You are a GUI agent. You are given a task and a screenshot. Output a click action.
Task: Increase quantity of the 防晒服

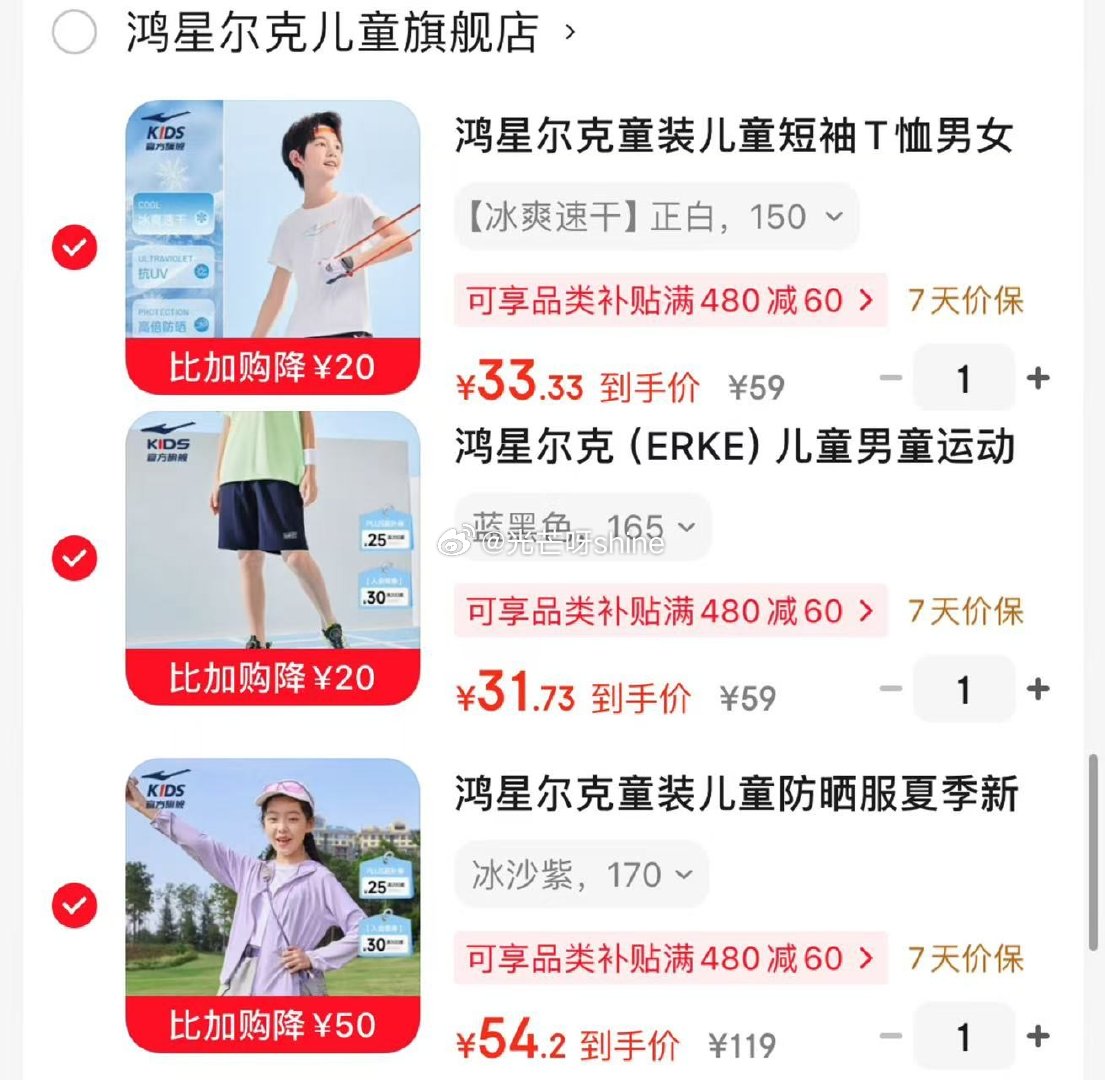point(1039,1037)
